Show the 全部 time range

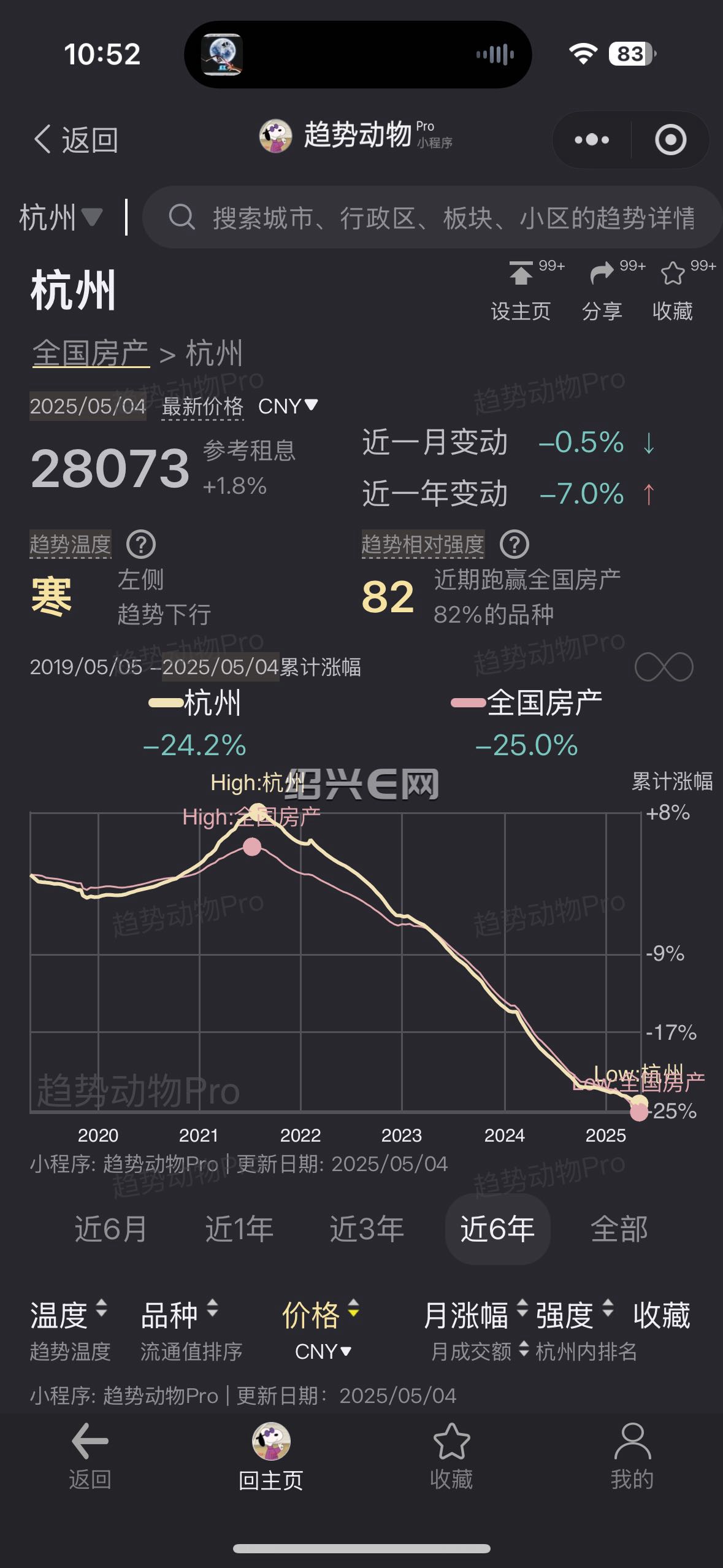point(619,1229)
